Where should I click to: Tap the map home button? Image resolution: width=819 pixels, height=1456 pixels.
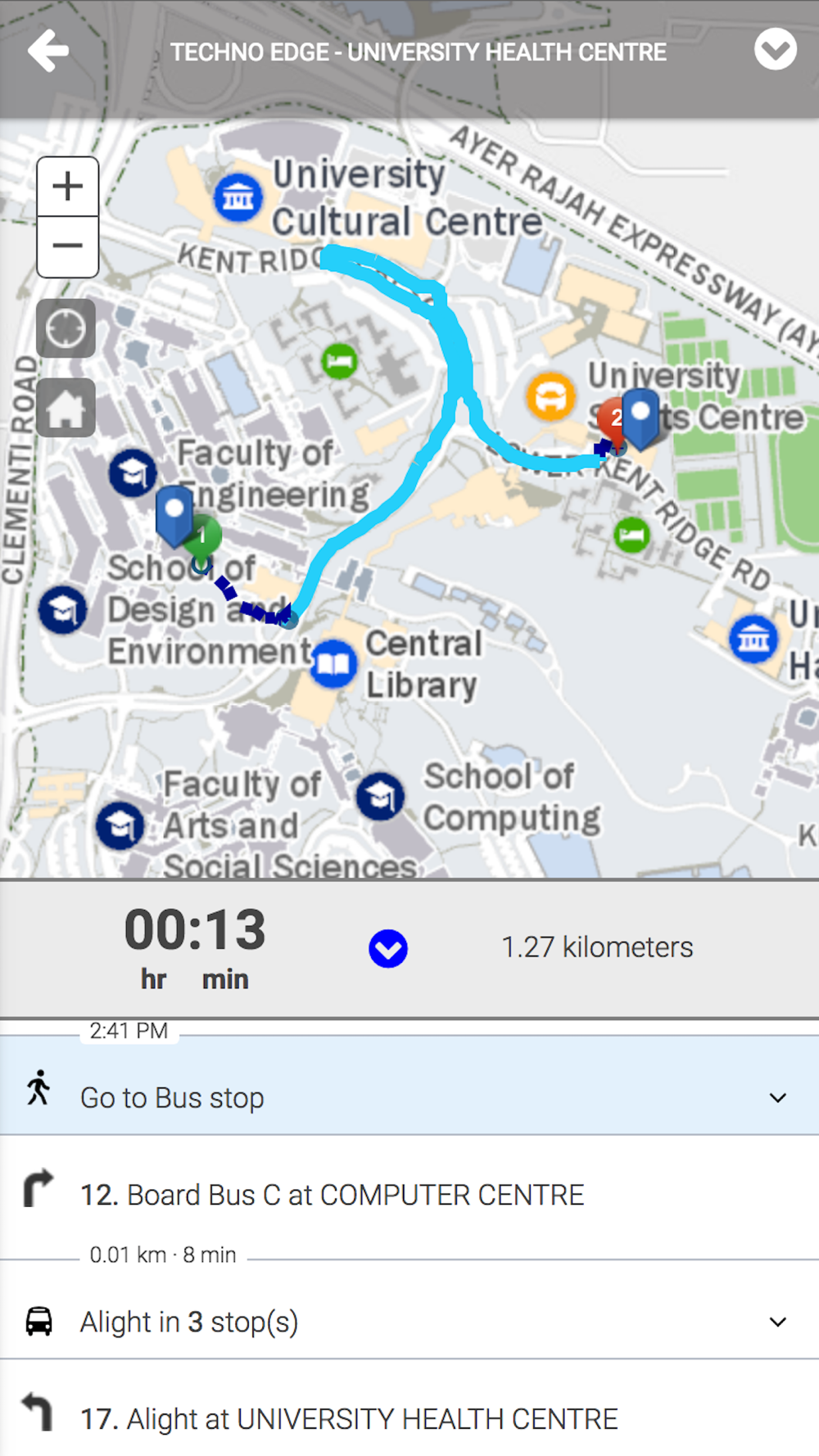point(66,407)
